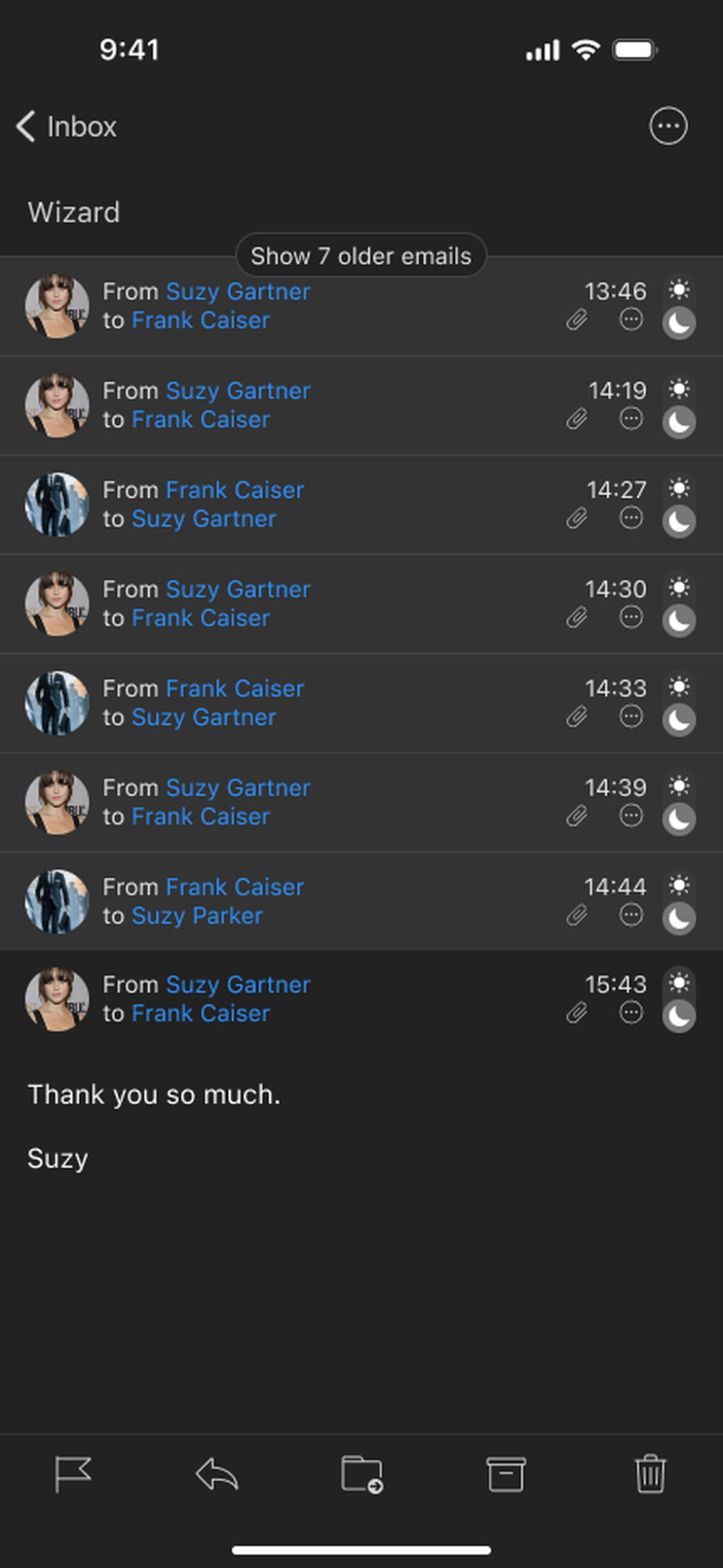Tap the attachment icon on 14:33 email
The image size is (723, 1568).
tap(576, 717)
